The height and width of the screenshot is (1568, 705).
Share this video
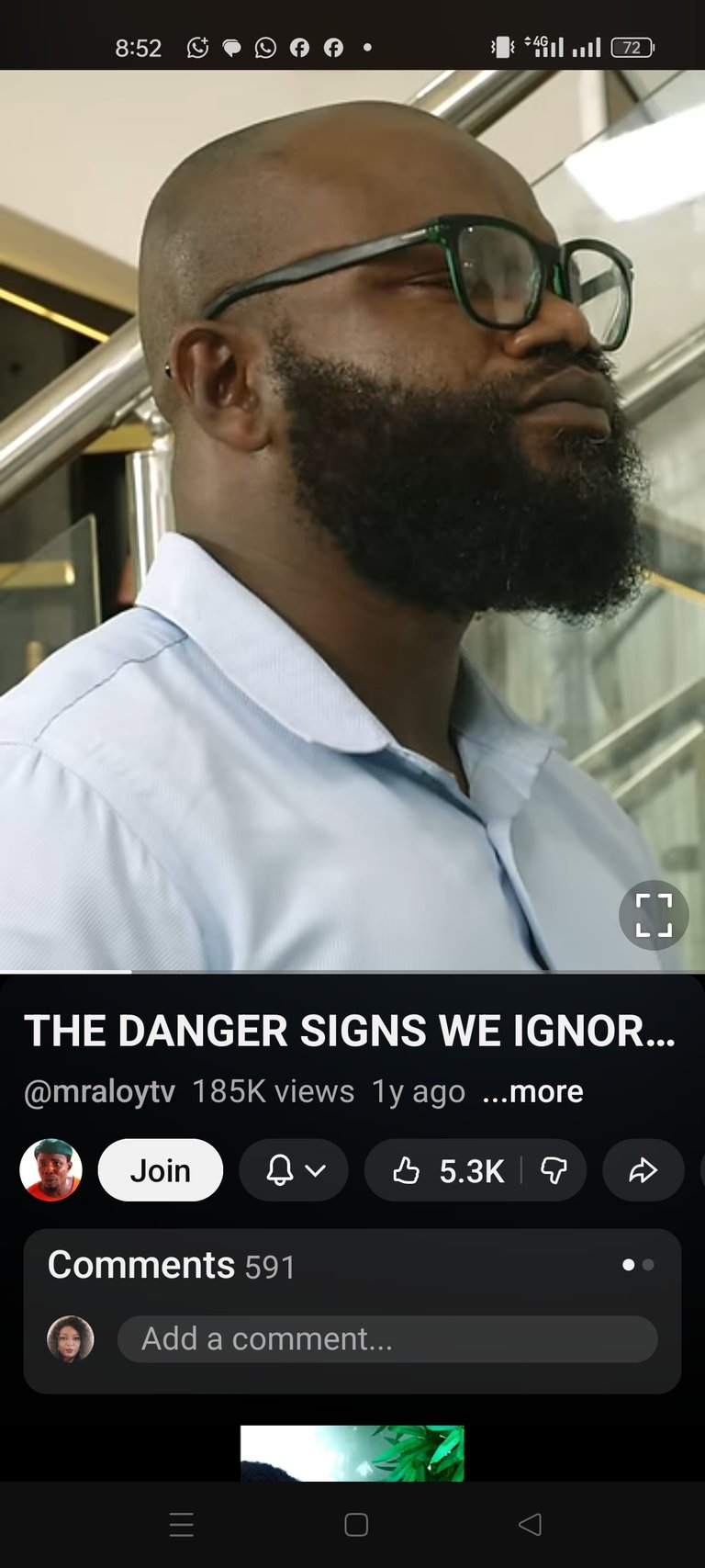pos(643,1170)
